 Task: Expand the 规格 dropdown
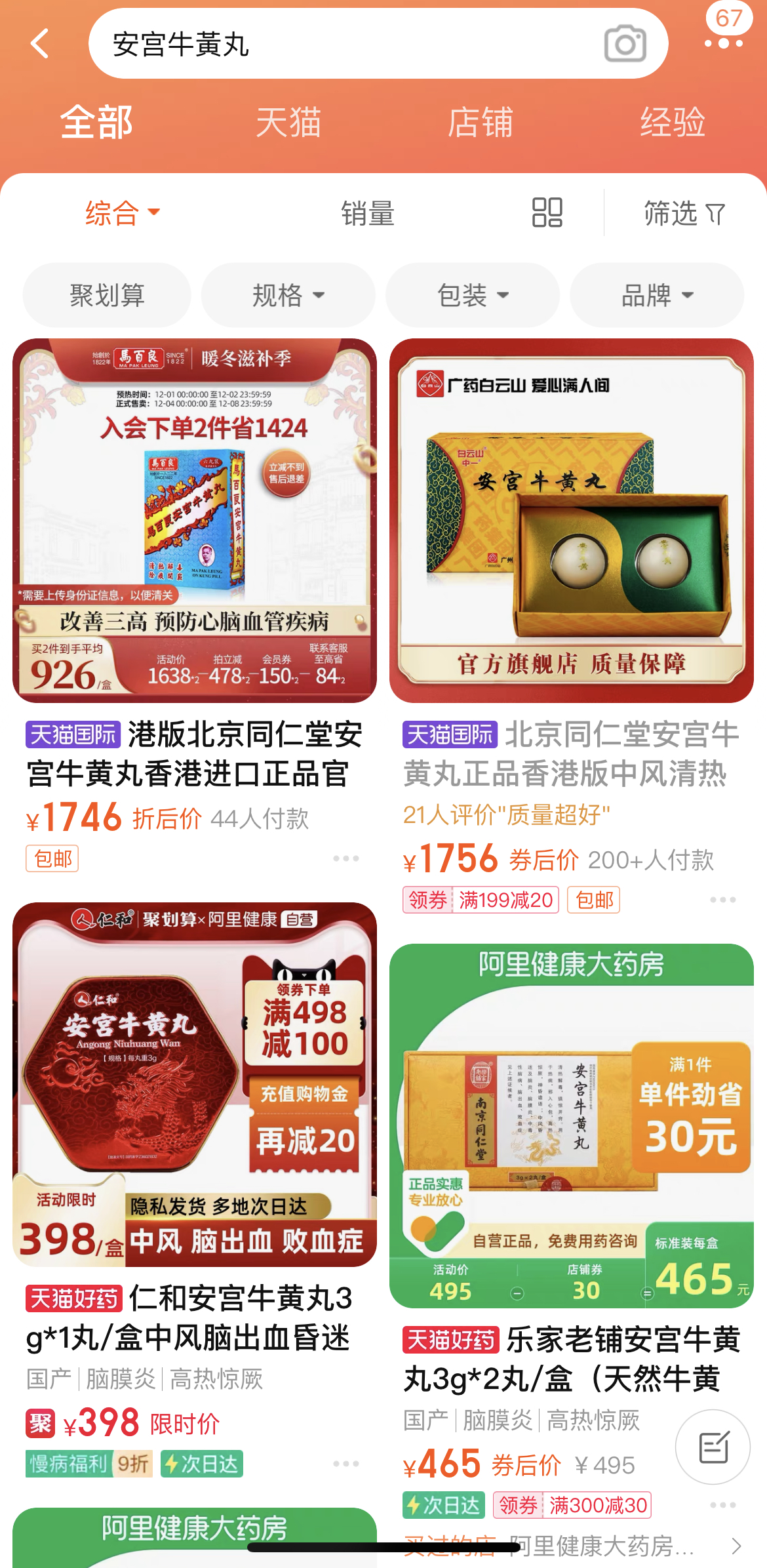pyautogui.click(x=288, y=295)
